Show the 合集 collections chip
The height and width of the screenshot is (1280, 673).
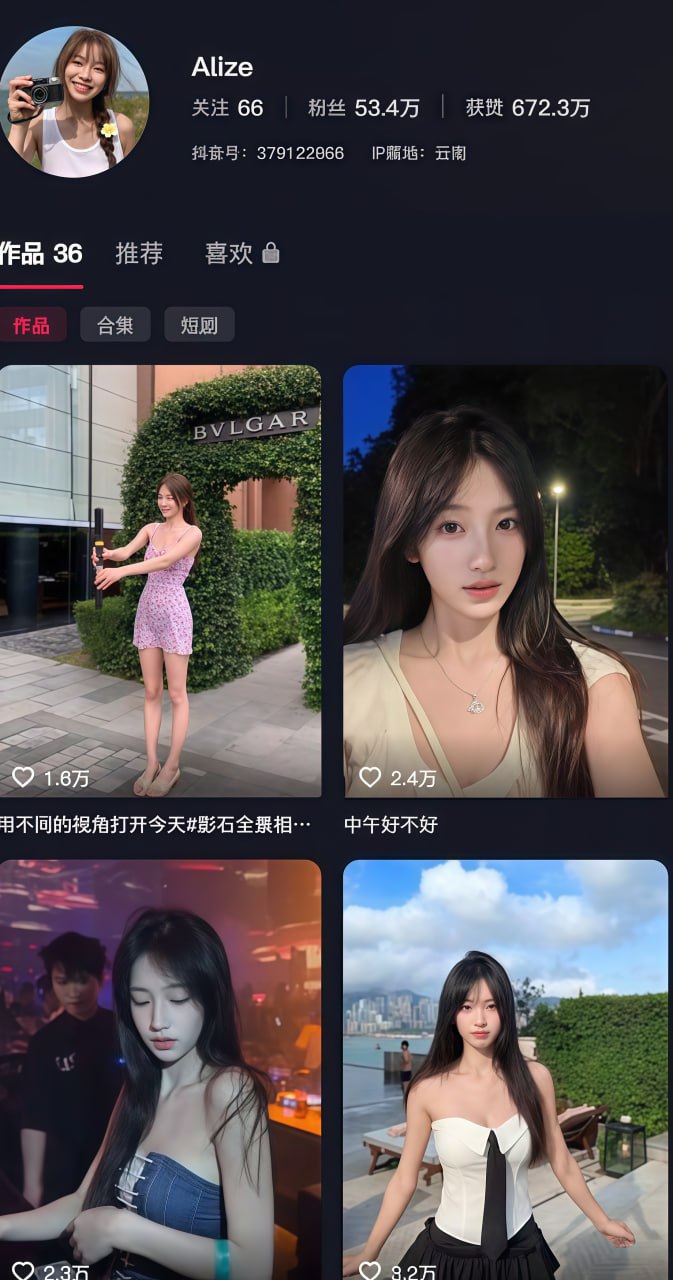point(115,325)
